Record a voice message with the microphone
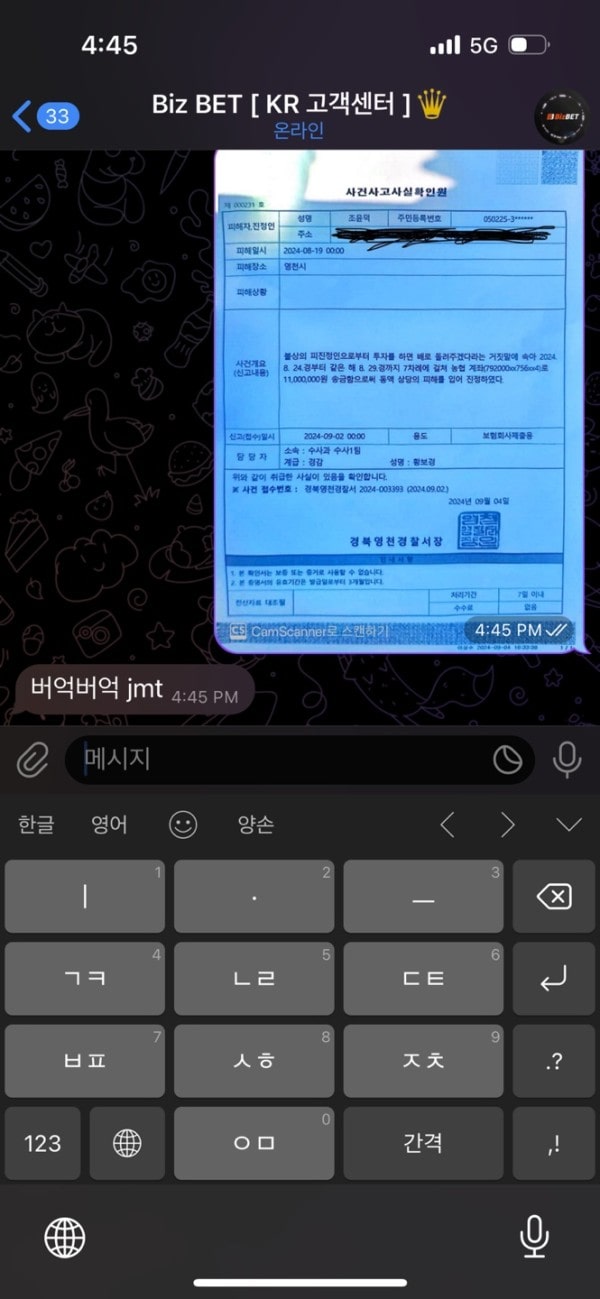 click(x=567, y=761)
